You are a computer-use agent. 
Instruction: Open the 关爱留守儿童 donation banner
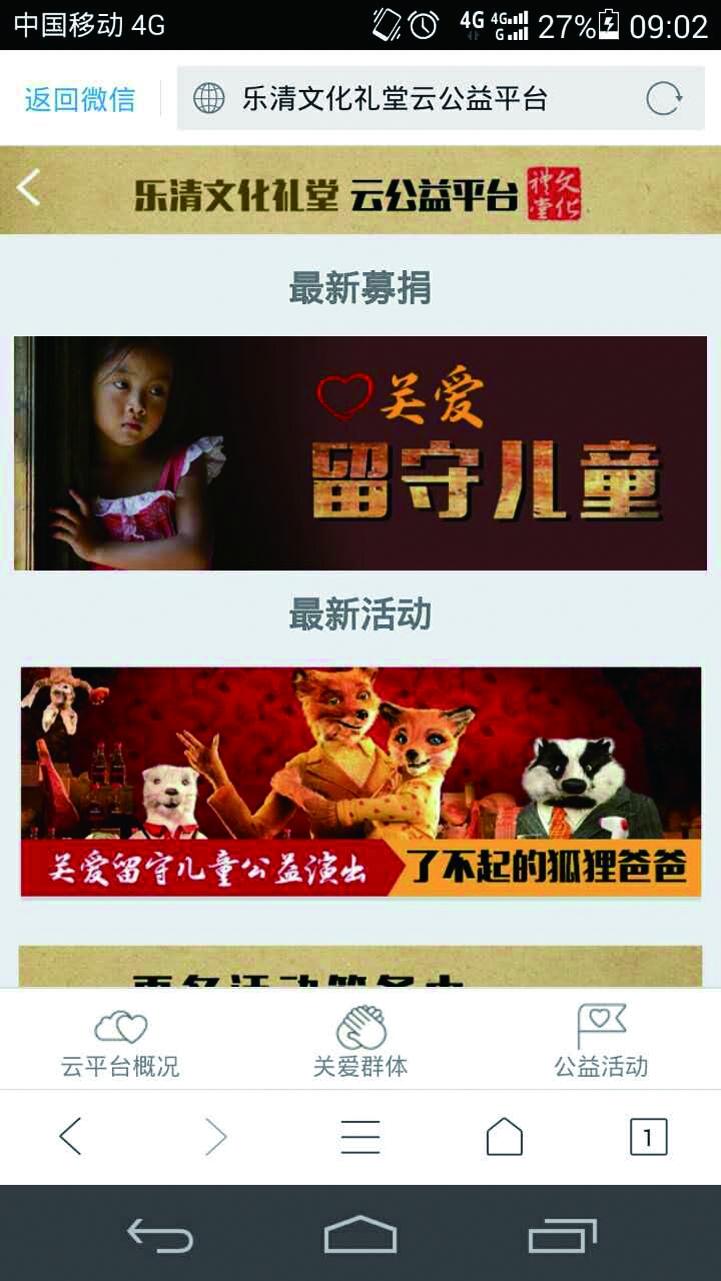pos(360,453)
